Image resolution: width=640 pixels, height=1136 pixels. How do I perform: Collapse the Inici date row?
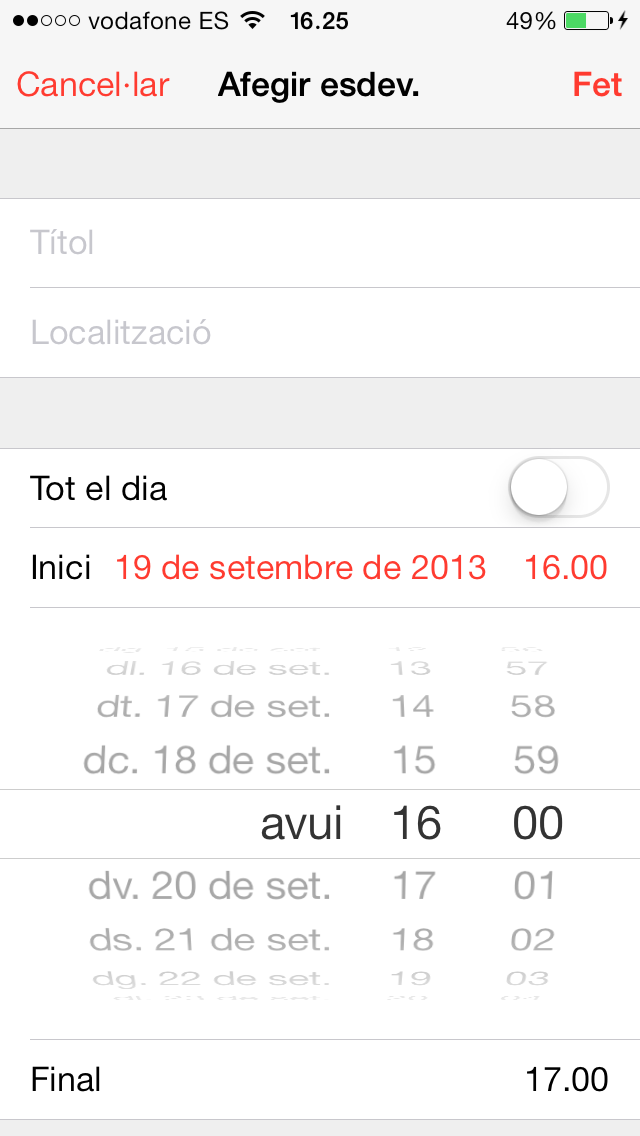pos(320,568)
